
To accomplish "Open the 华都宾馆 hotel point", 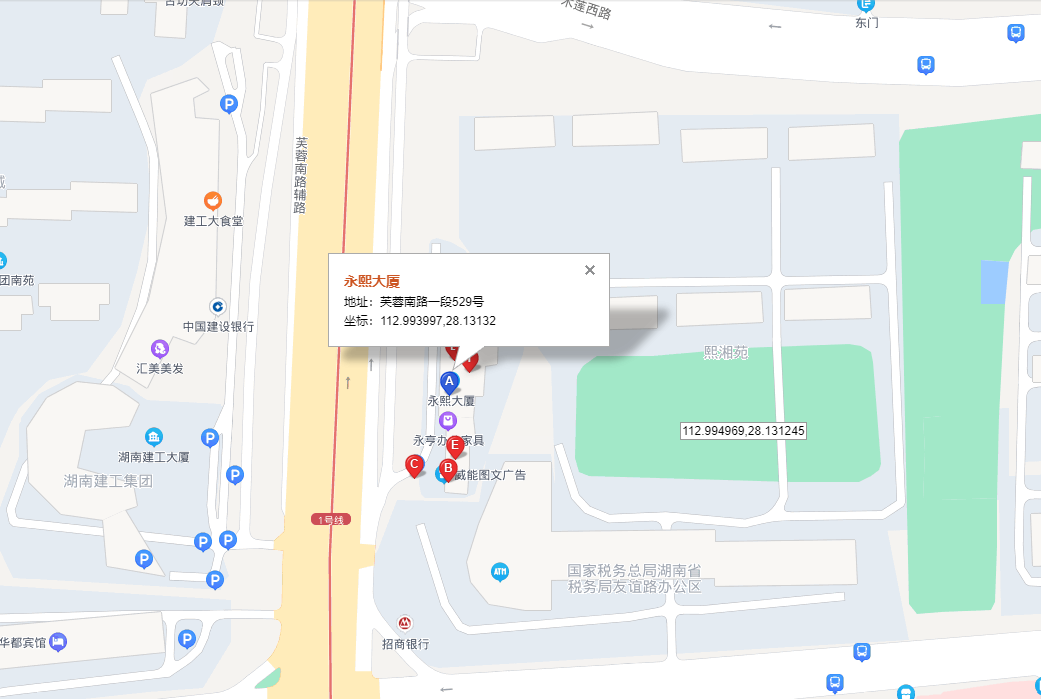I will (x=59, y=641).
